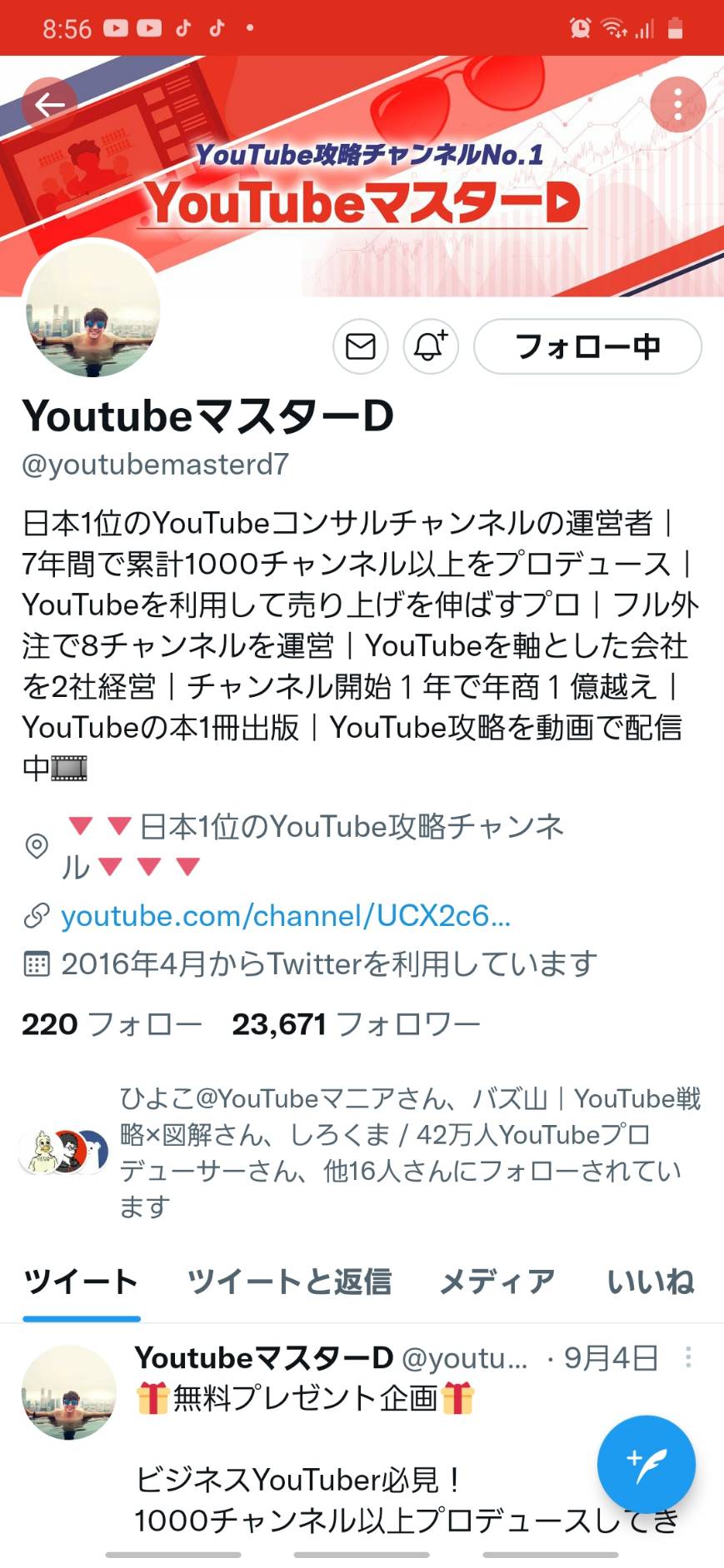Open the profile picture
This screenshot has width=724, height=1568.
[92, 310]
